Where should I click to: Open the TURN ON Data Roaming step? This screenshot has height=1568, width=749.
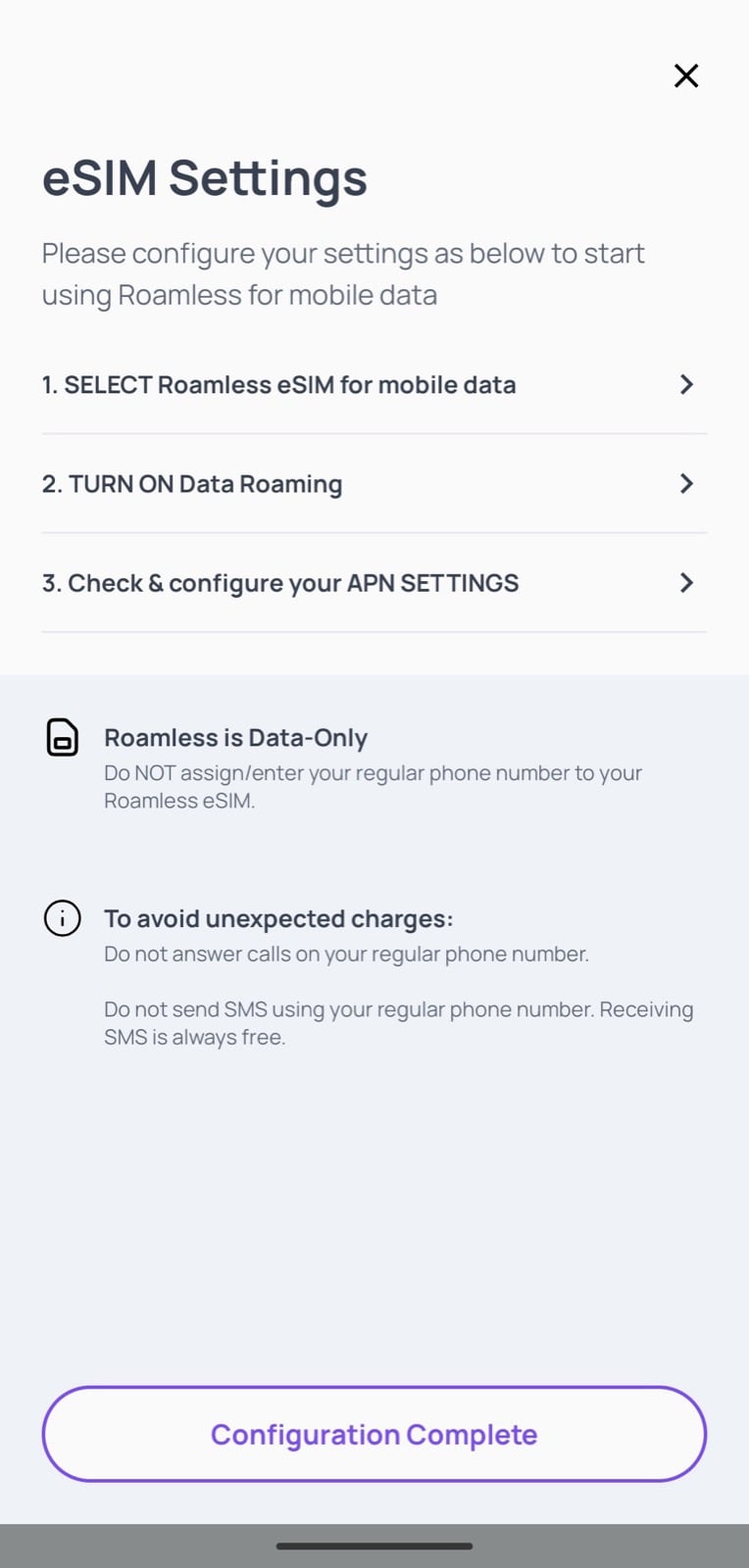374,484
